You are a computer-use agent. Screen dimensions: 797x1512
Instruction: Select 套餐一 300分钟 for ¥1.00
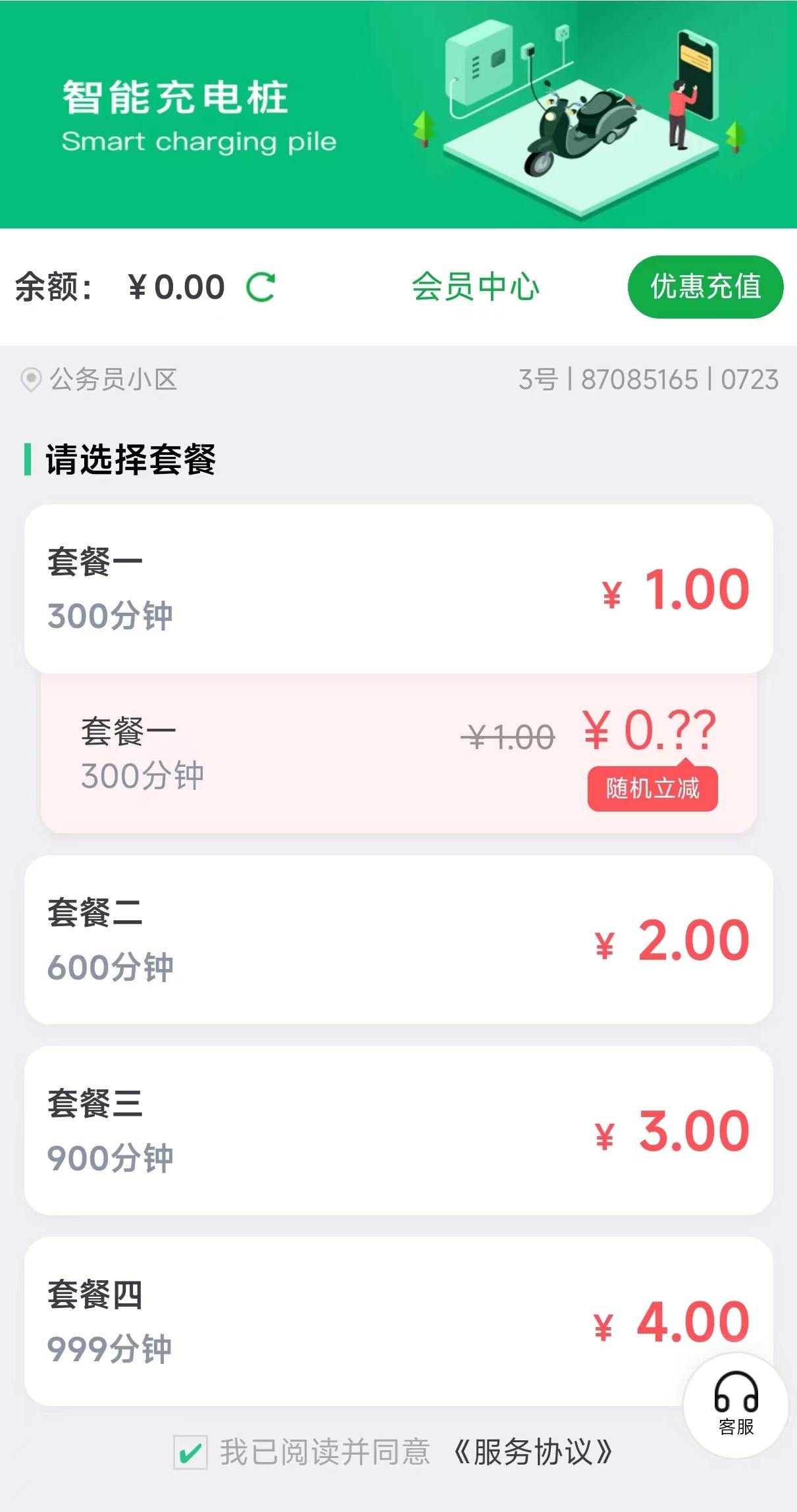[x=398, y=588]
